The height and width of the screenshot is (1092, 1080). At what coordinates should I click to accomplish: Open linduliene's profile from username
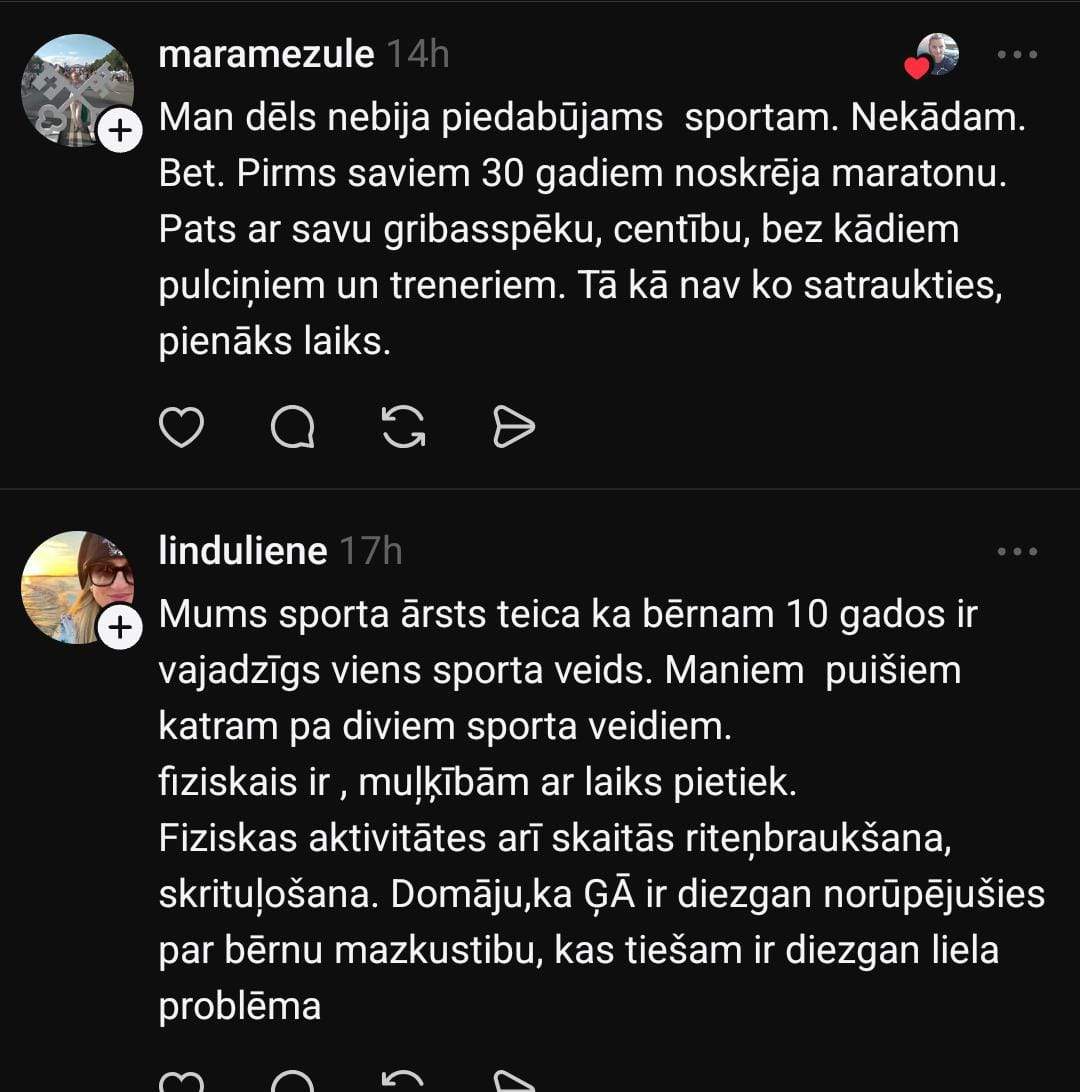[x=243, y=551]
